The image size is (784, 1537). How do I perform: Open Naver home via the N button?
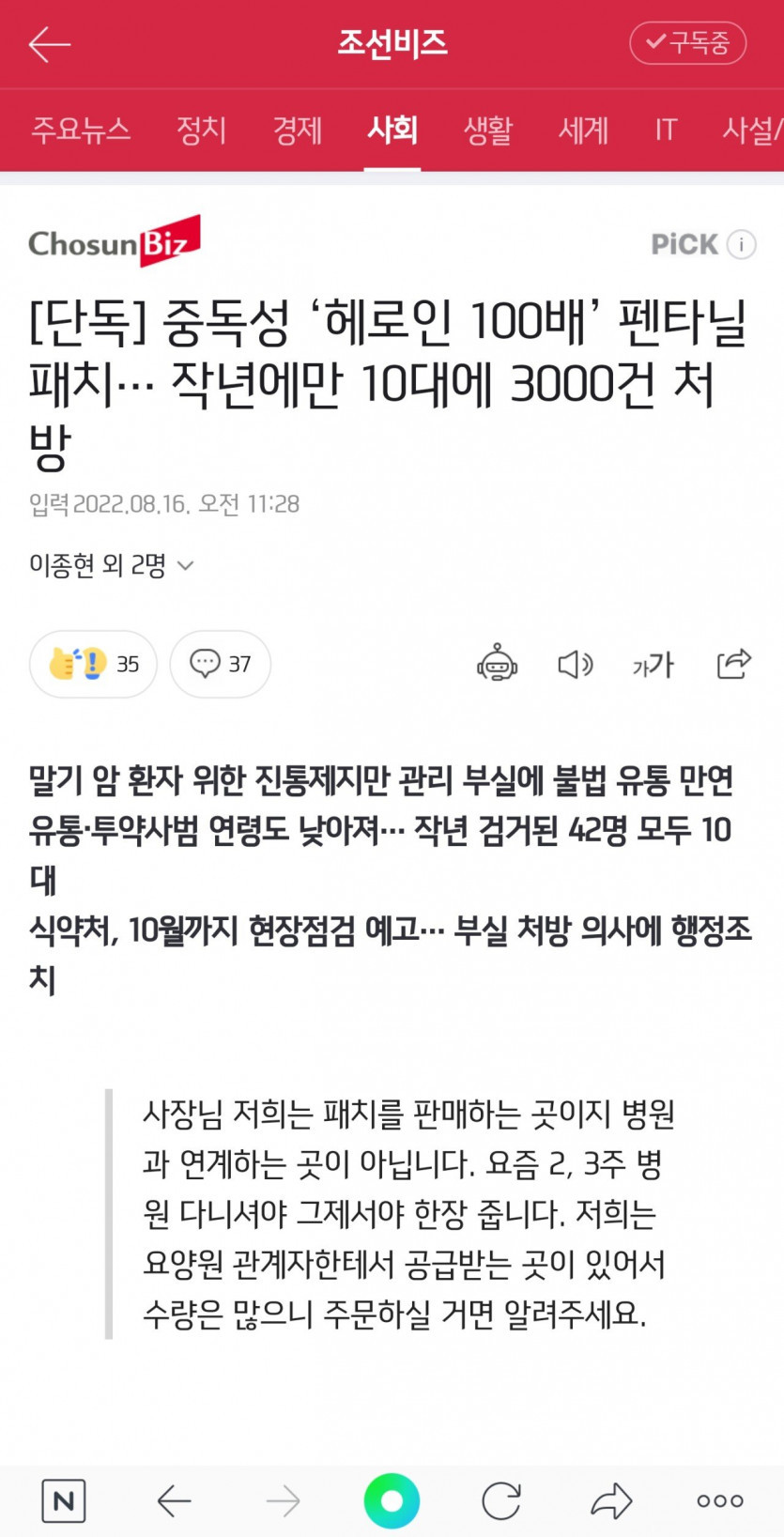click(63, 1501)
